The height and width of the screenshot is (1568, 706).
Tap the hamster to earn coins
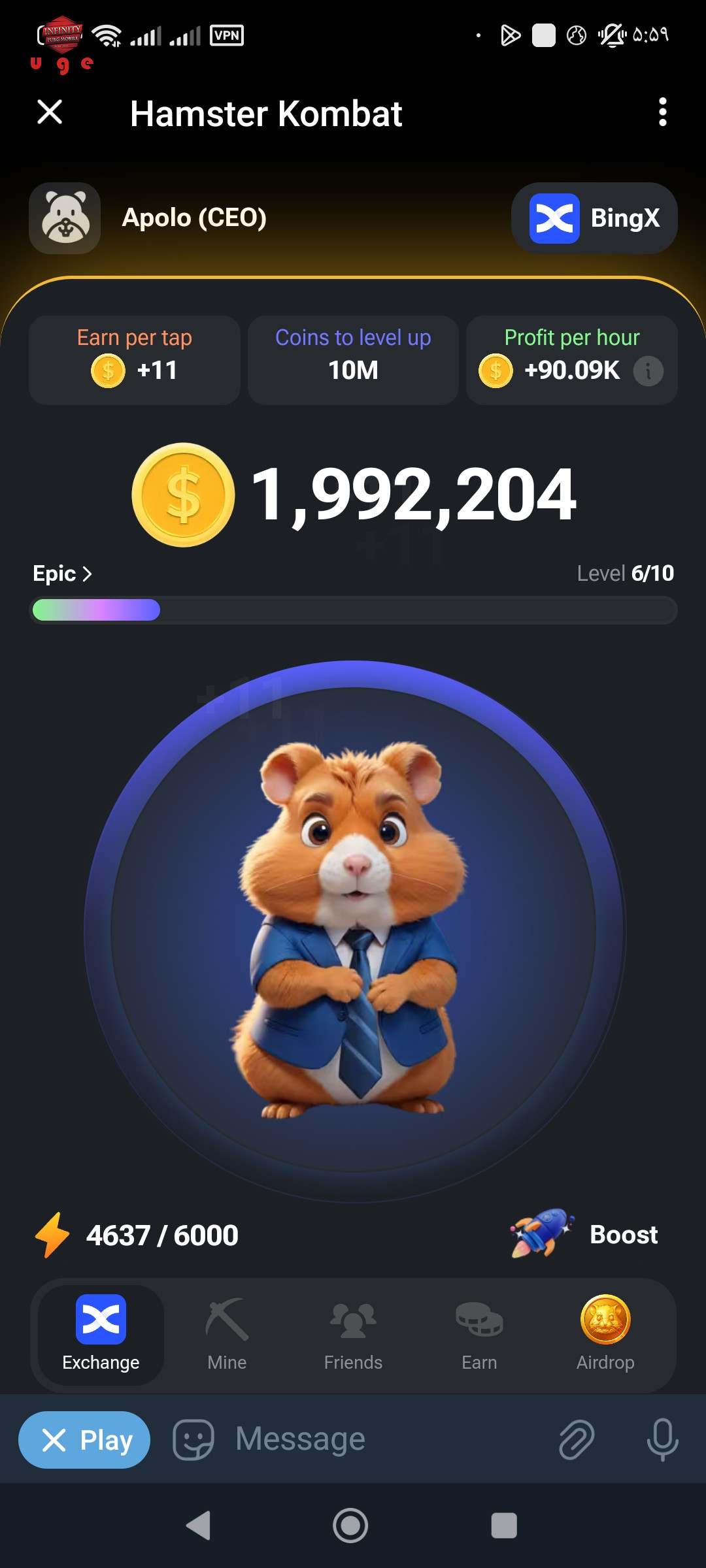(x=354, y=930)
